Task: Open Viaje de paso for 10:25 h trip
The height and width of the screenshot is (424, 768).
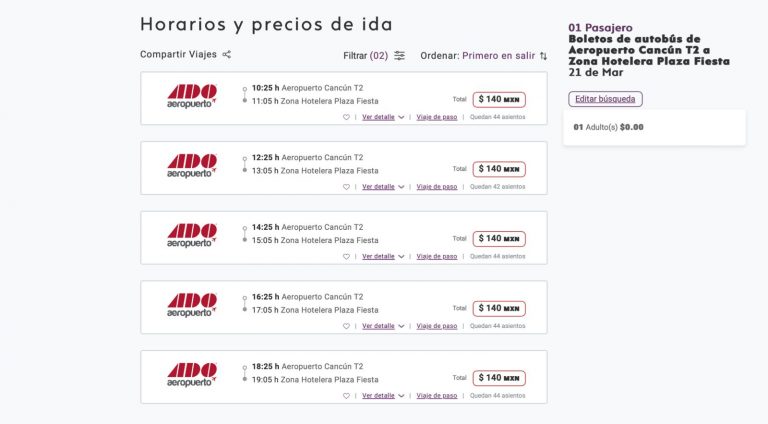Action: point(437,117)
